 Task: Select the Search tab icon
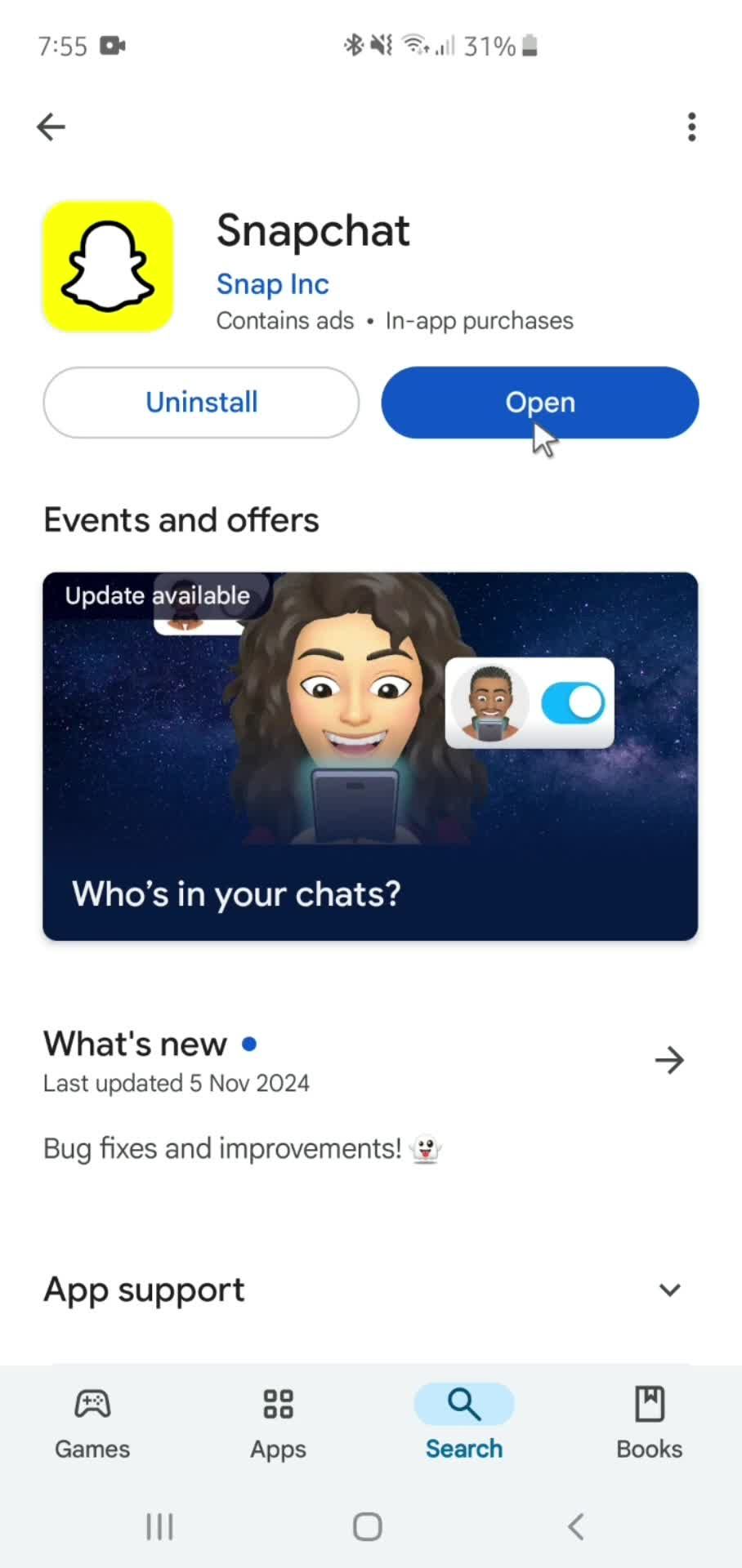(463, 1403)
